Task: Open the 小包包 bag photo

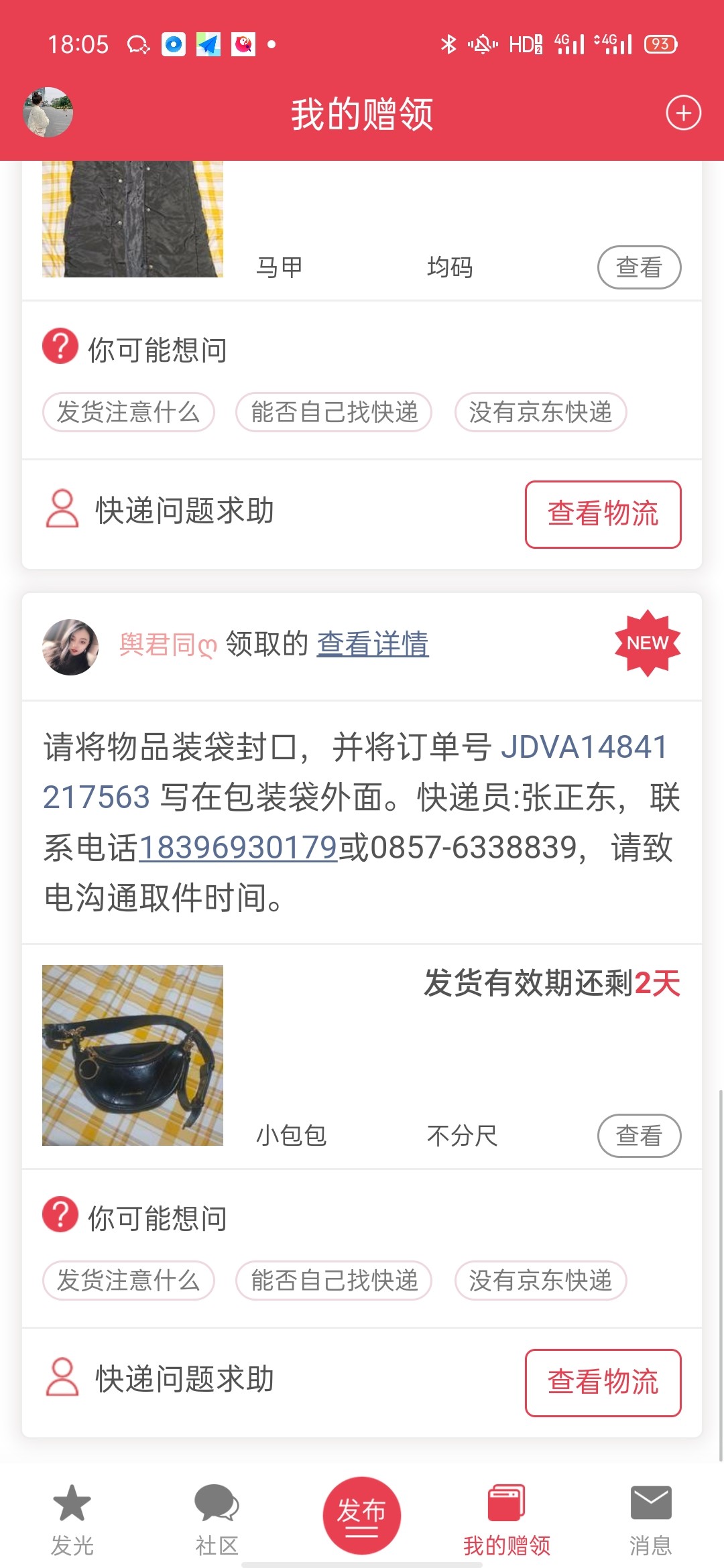Action: click(x=133, y=1055)
